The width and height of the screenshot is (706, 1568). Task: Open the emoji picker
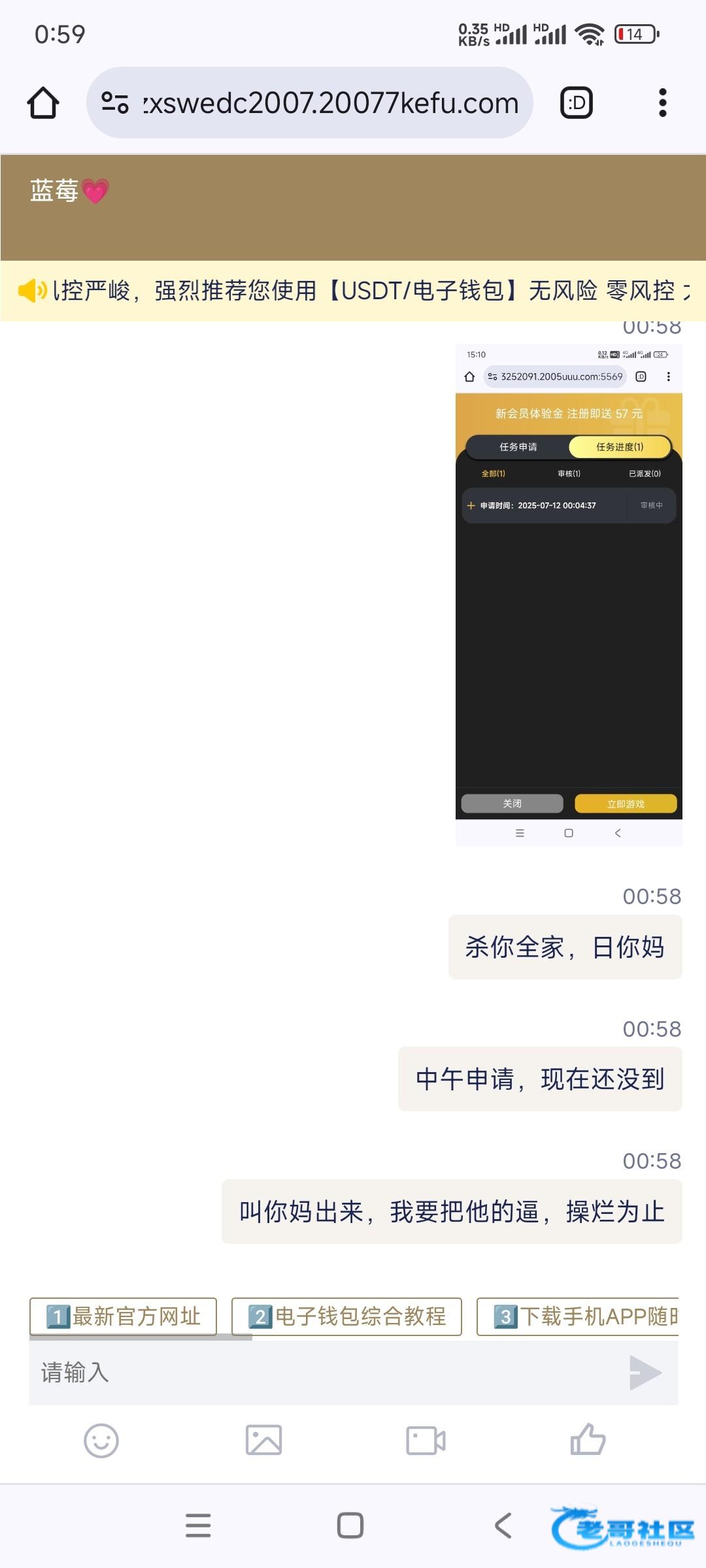click(101, 1441)
